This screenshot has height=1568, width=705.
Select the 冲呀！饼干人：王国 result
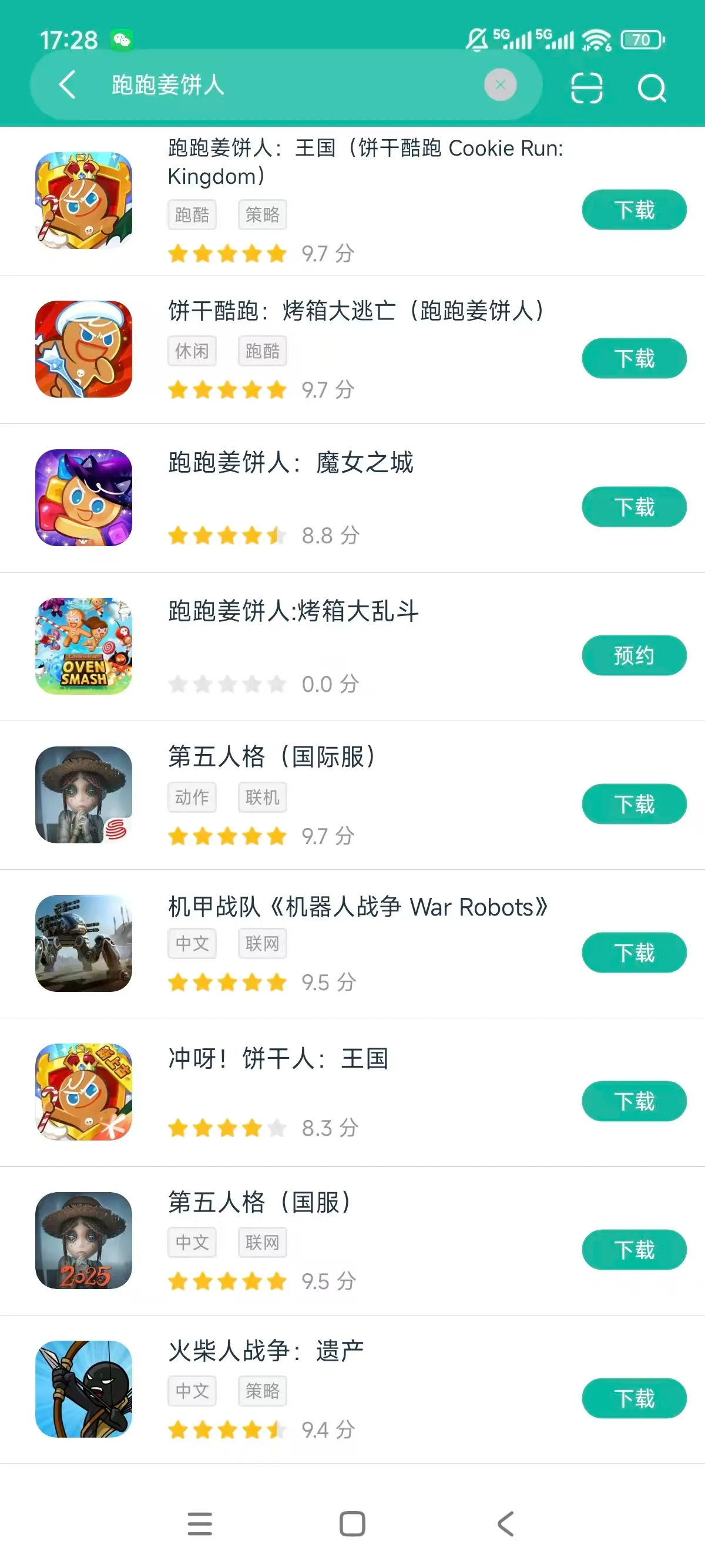coord(278,1059)
